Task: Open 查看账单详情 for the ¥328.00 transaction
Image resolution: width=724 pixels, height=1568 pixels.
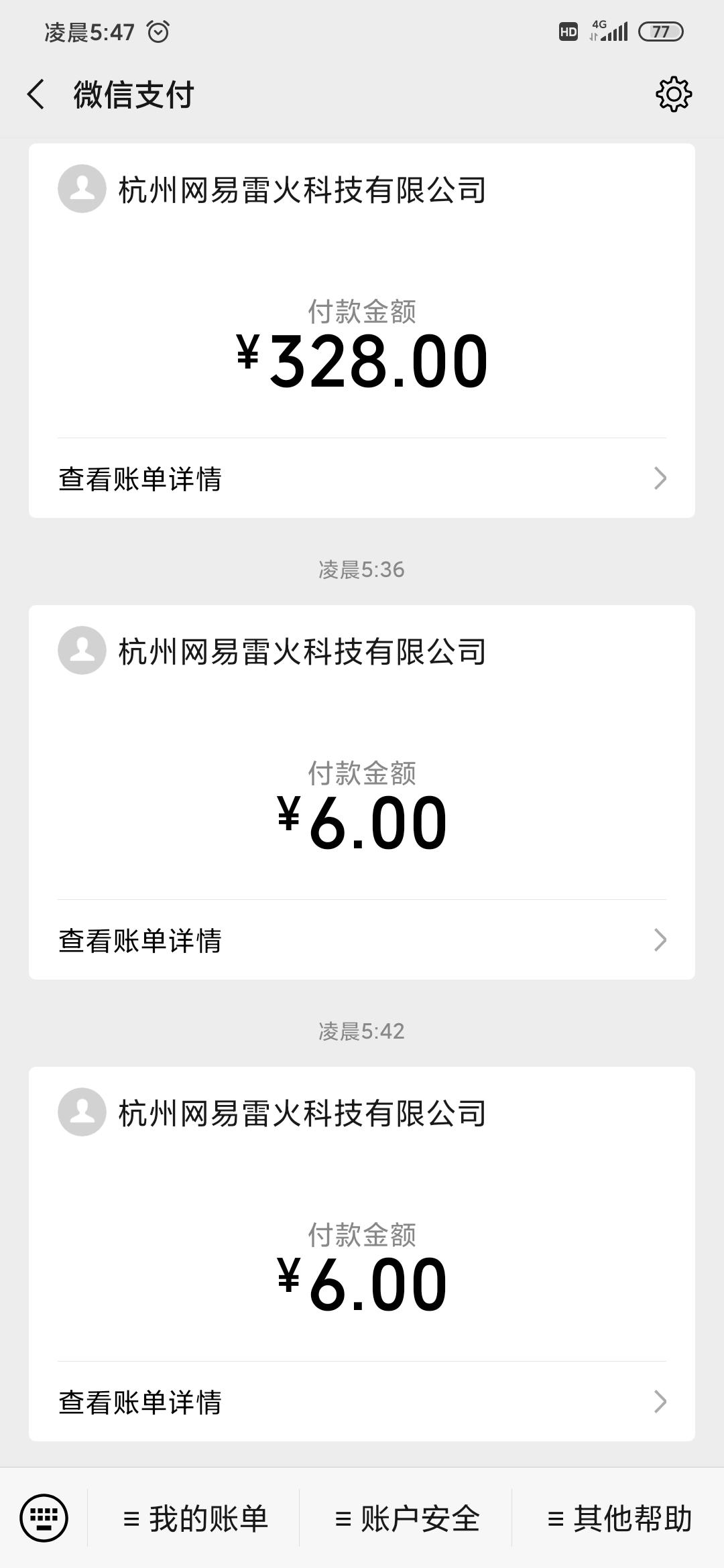Action: 141,477
